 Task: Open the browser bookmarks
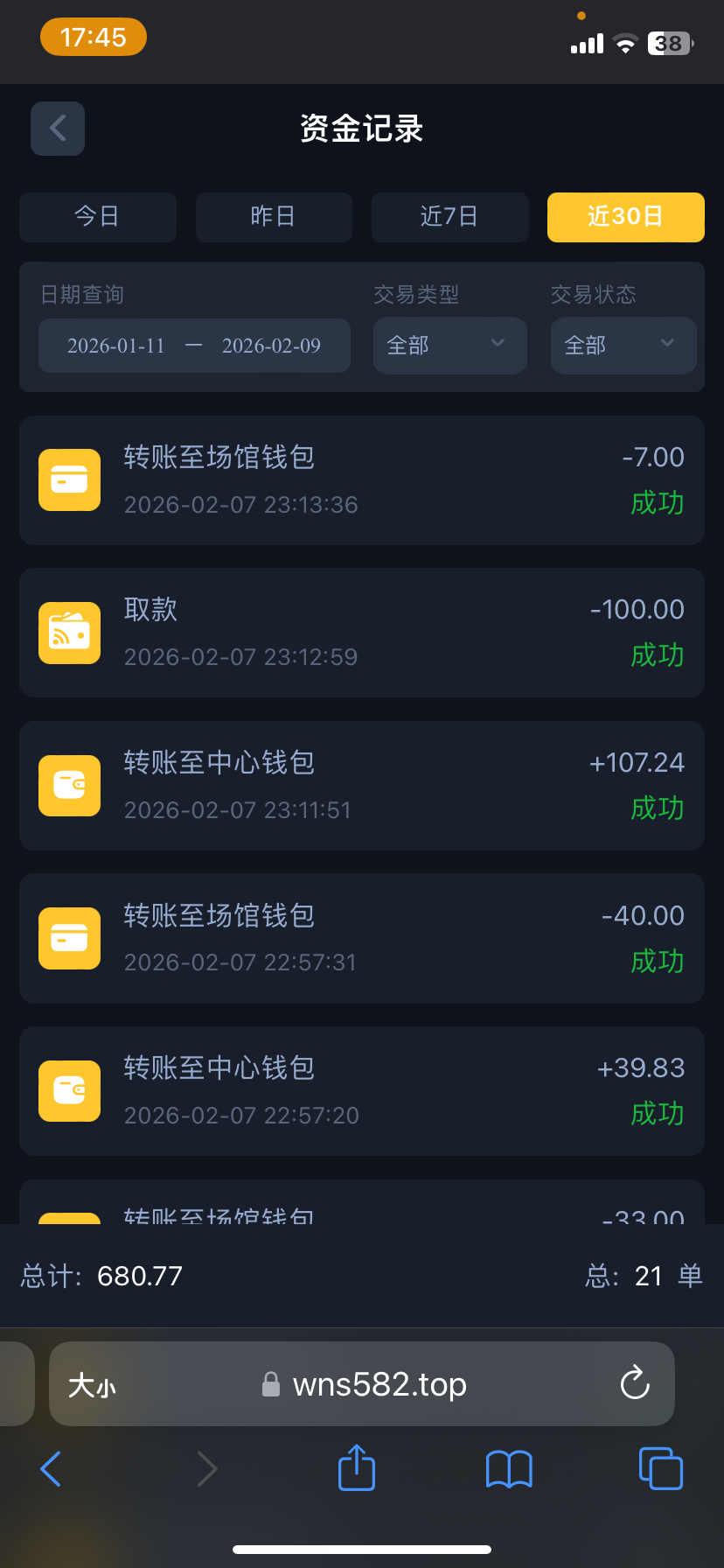[x=509, y=1468]
